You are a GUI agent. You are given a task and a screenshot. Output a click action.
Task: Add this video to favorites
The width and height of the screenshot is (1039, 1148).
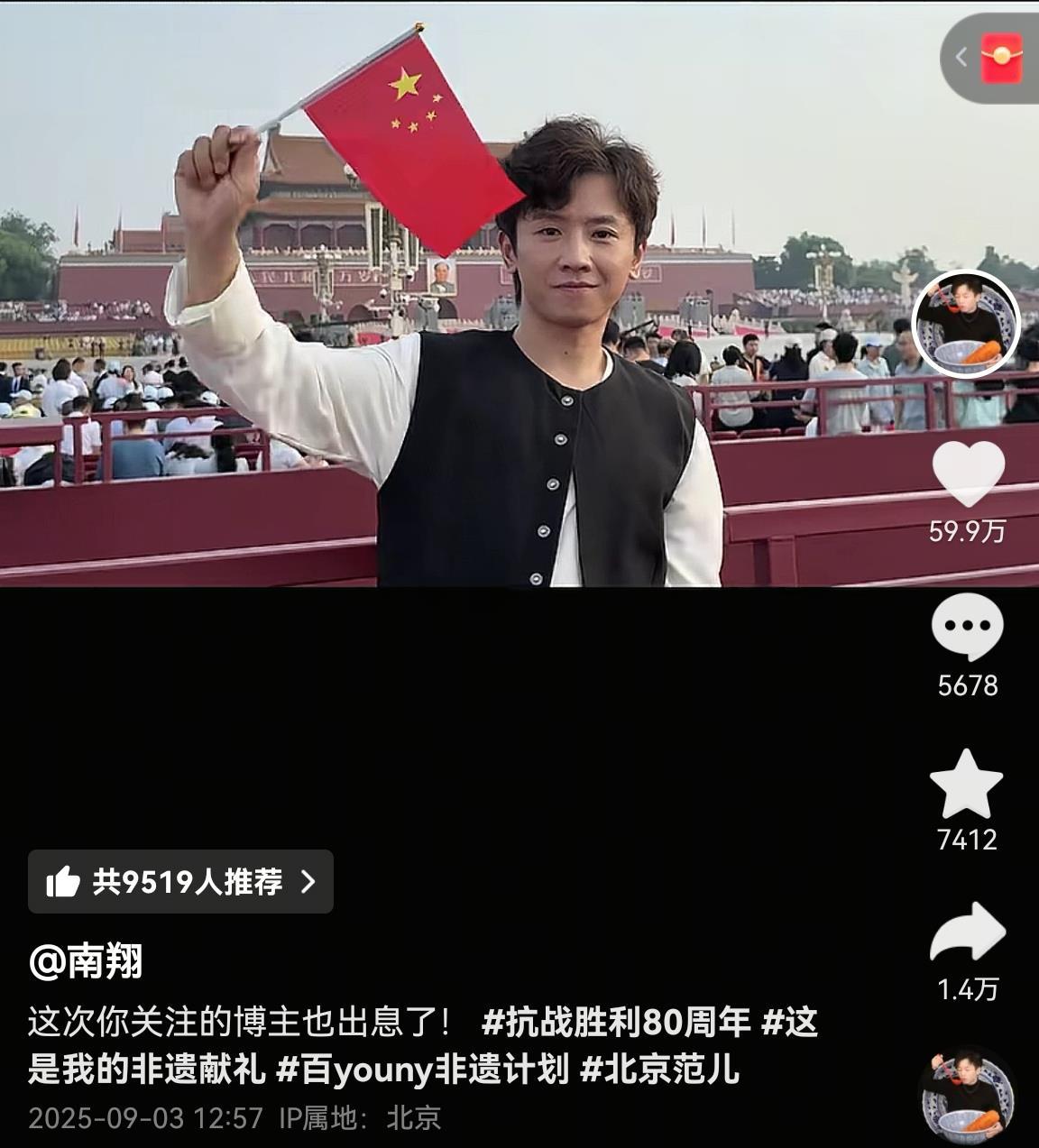(967, 783)
